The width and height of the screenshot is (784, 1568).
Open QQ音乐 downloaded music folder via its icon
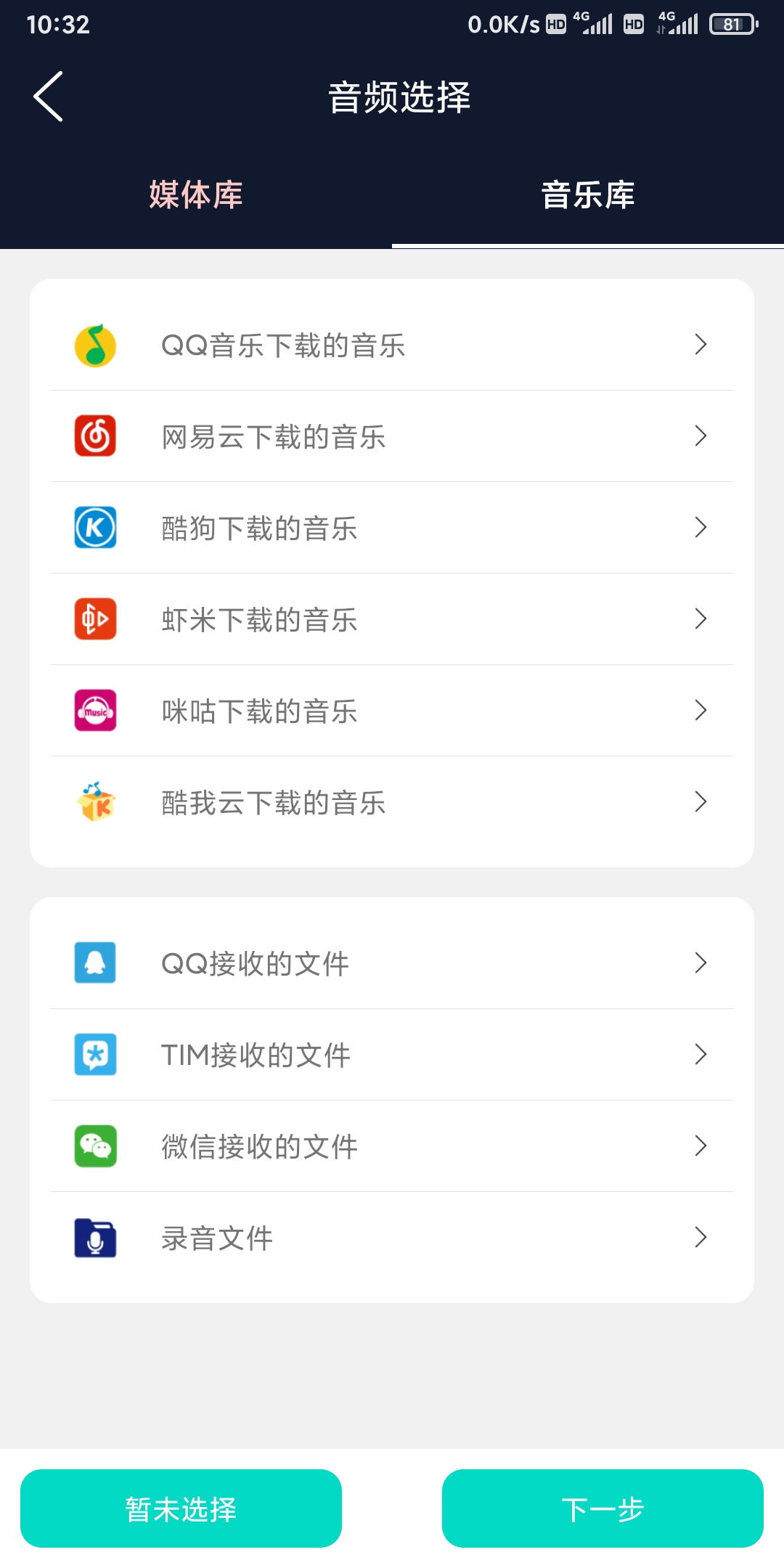[93, 346]
